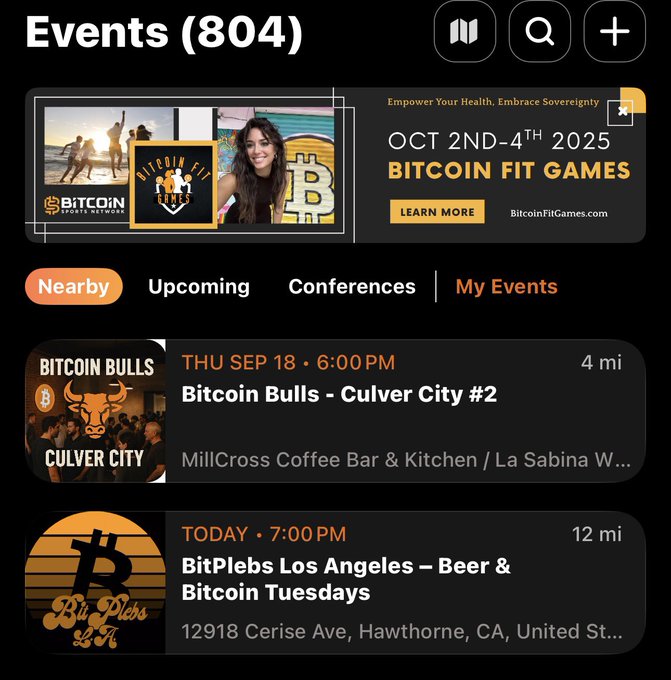Viewport: 671px width, 680px height.
Task: Dismiss the Bitcoin Fit Games banner
Action: [x=624, y=111]
